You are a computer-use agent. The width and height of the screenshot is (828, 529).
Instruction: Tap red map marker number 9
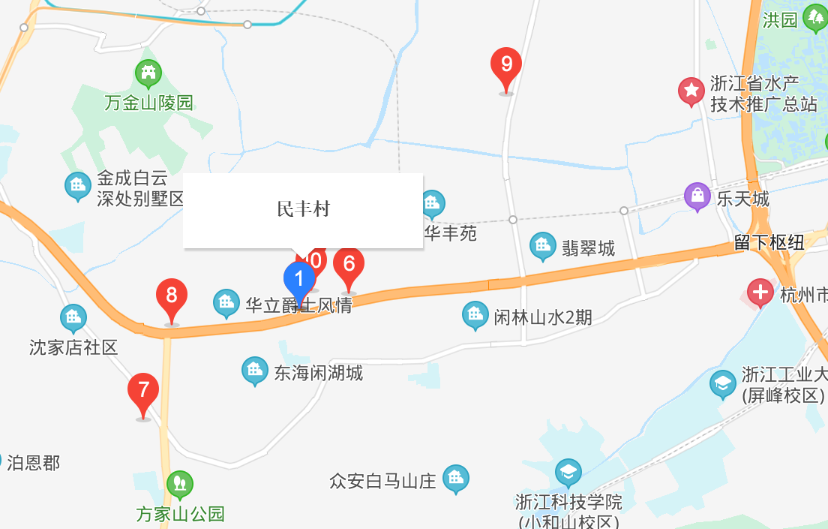pyautogui.click(x=506, y=66)
